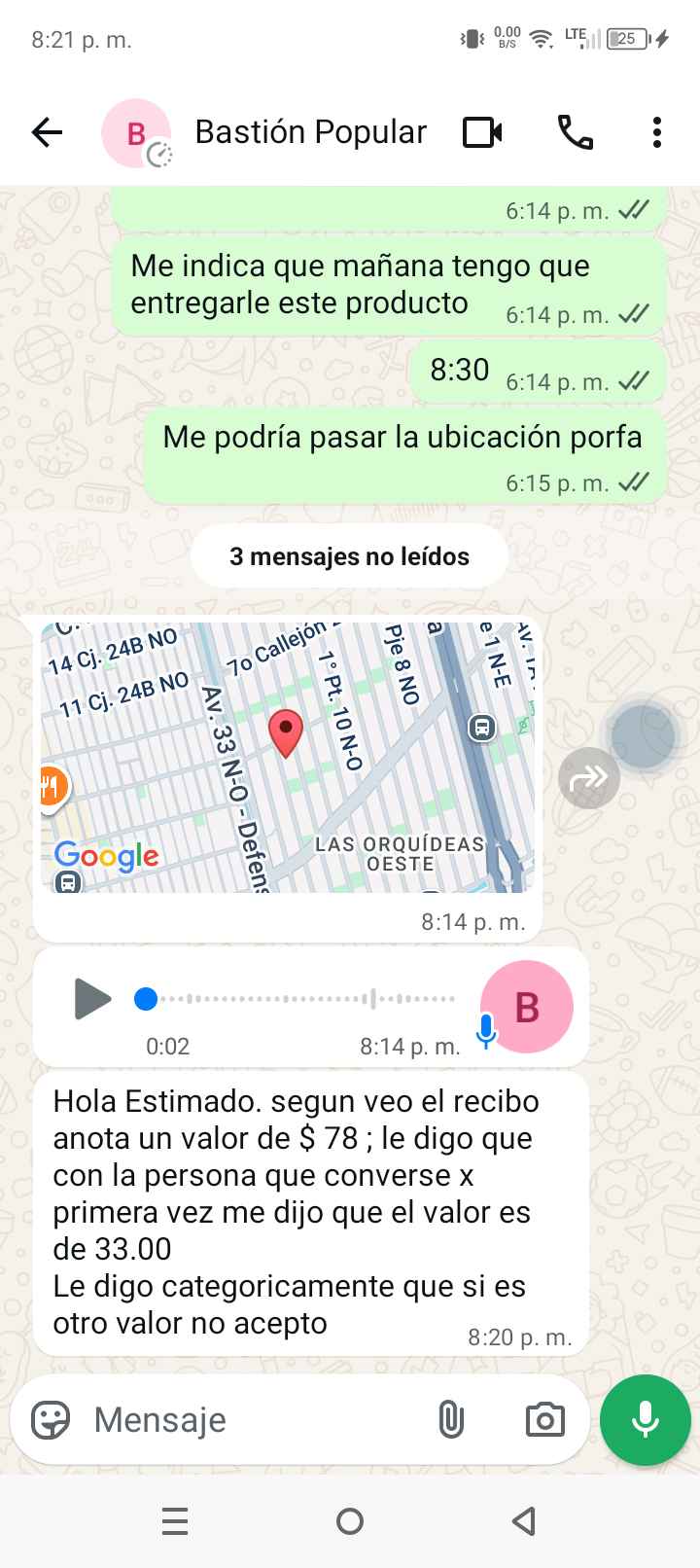The image size is (700, 1568).
Task: Play the 0:02 voice message
Action: 92,999
